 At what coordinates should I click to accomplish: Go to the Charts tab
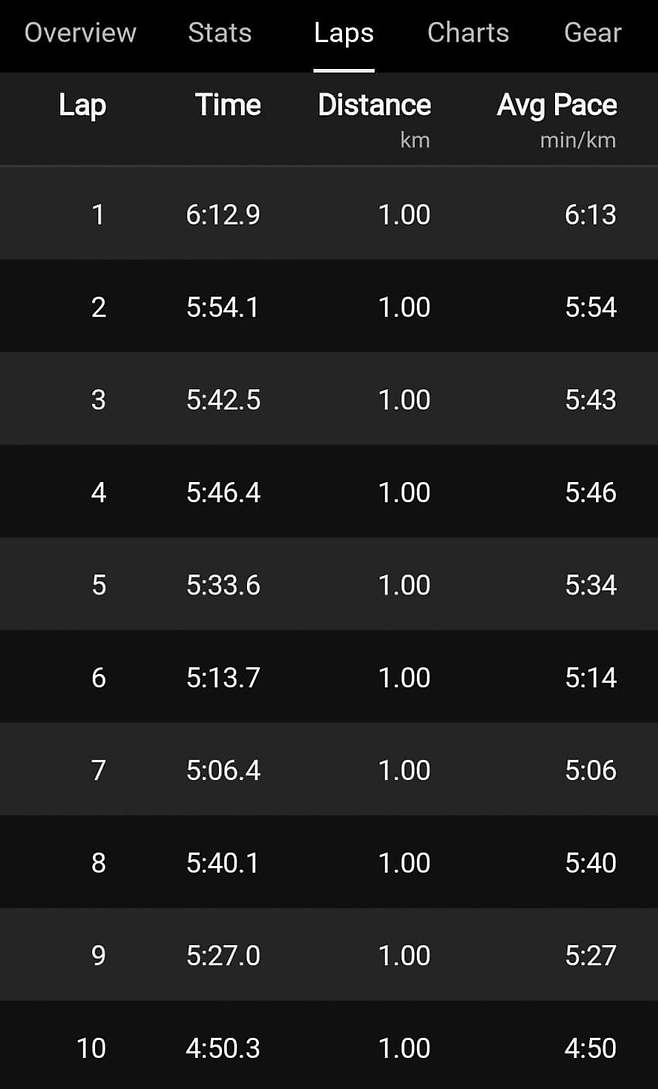coord(468,33)
